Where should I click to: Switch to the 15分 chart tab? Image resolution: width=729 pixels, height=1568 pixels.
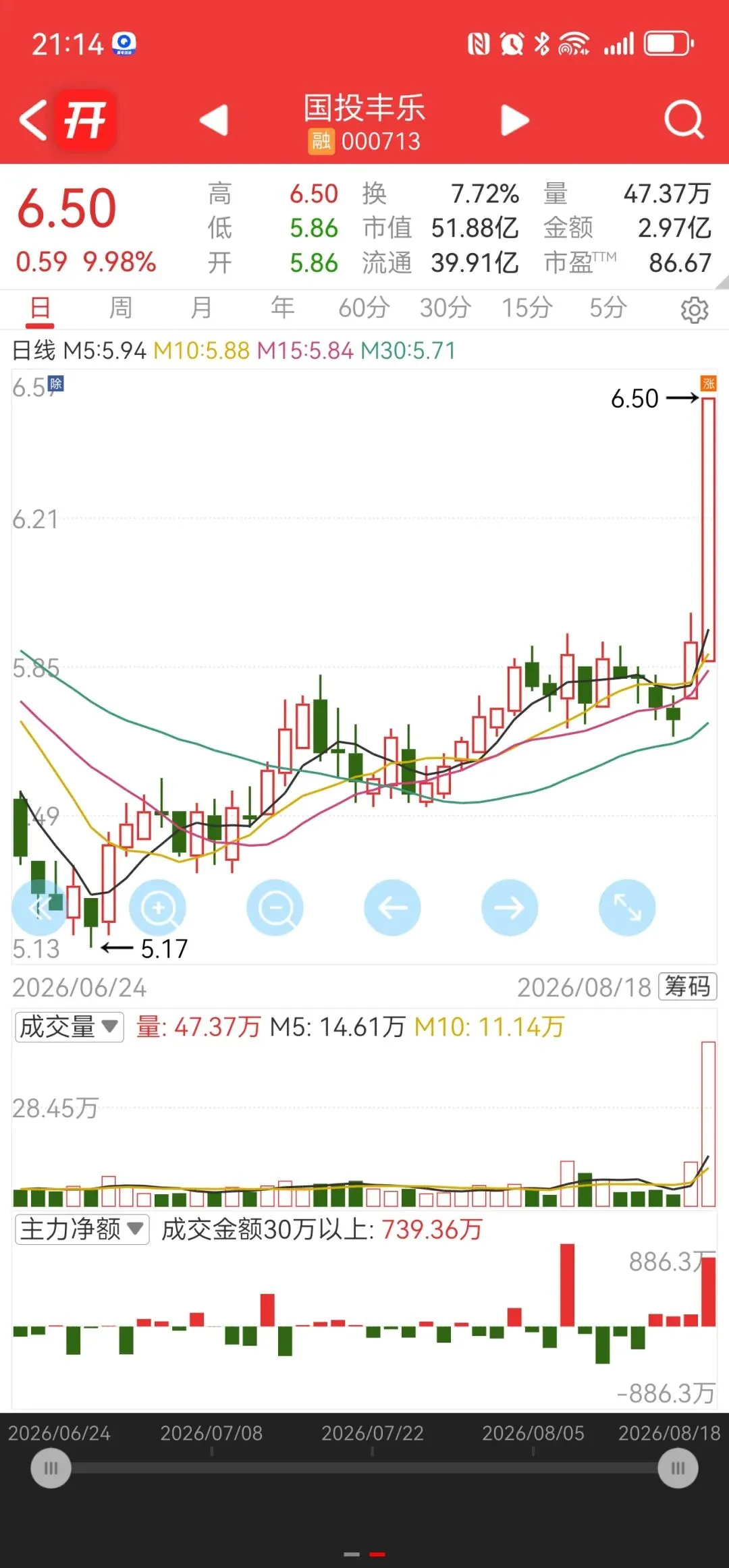point(526,308)
